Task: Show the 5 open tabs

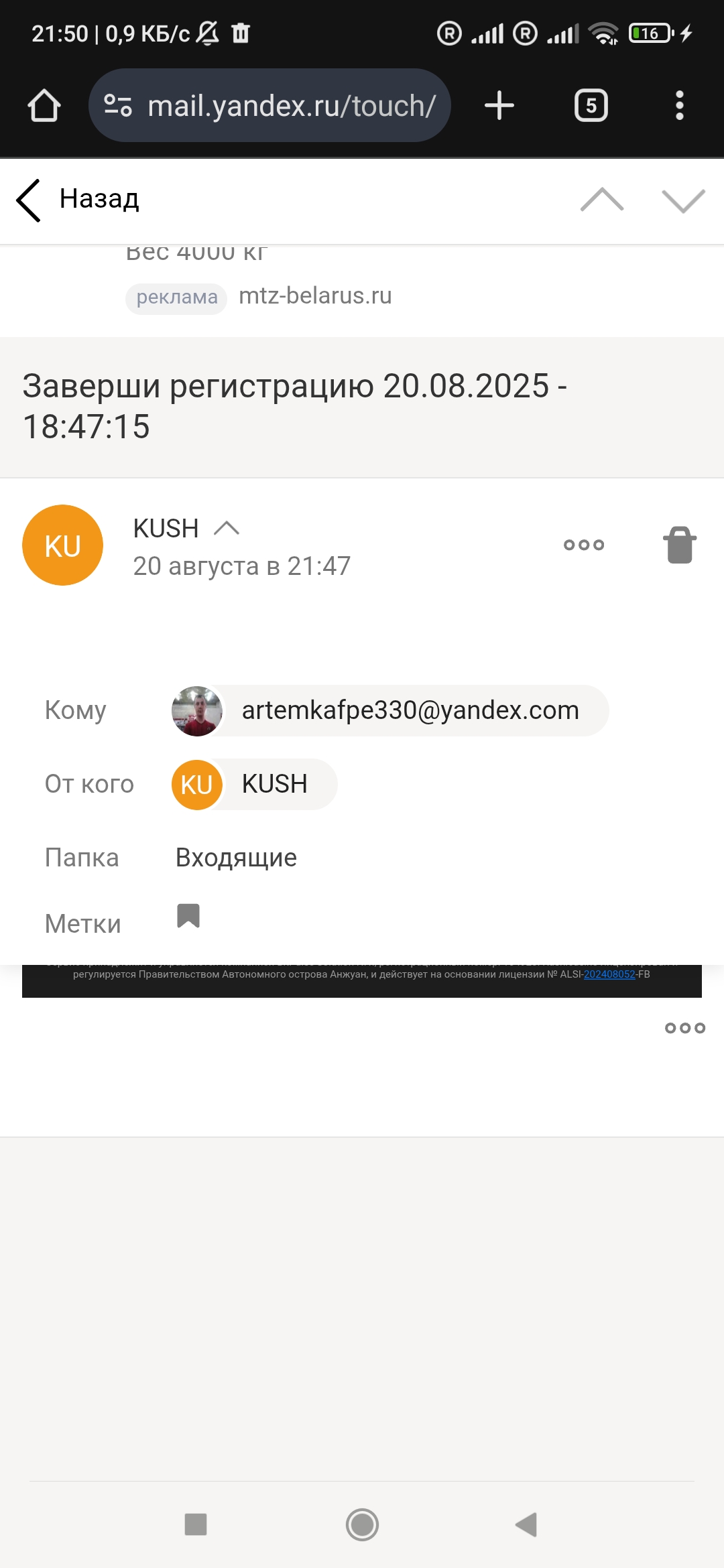Action: (591, 106)
